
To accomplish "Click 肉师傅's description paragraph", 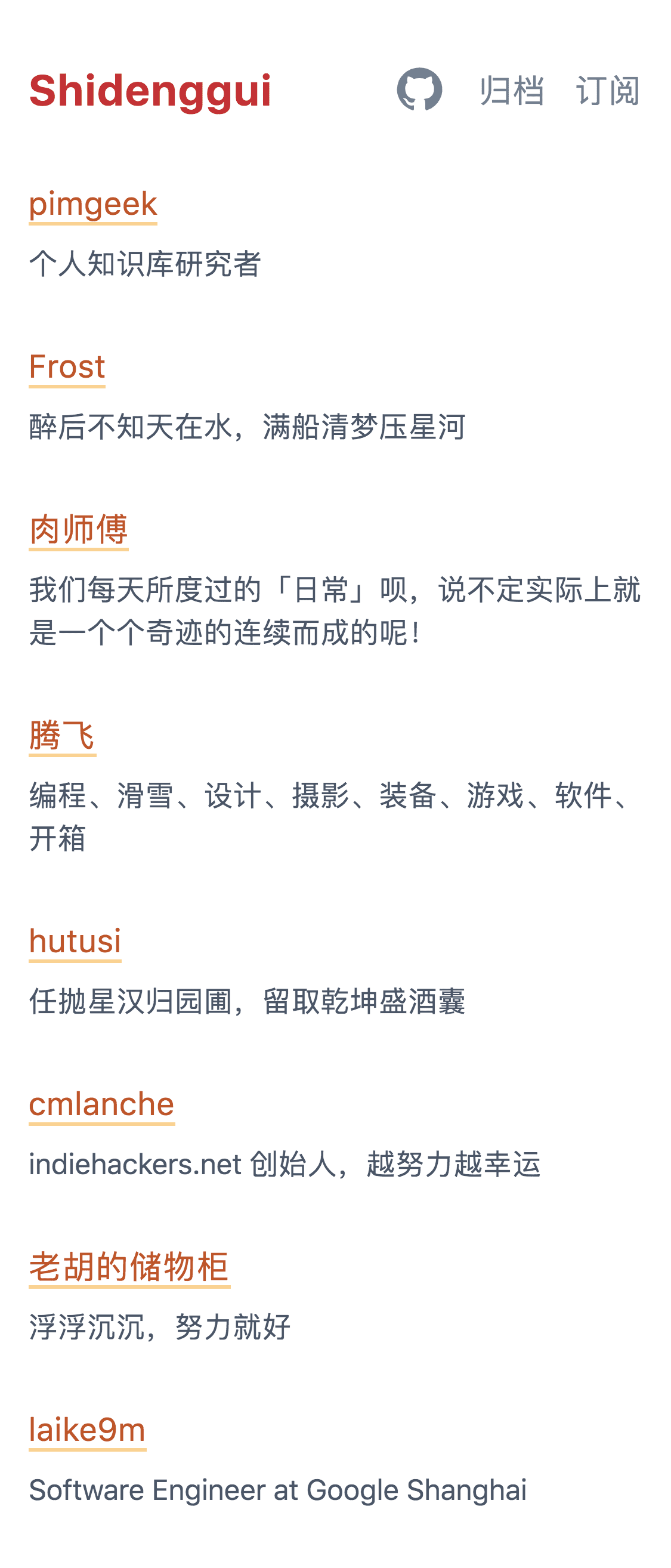I will click(335, 609).
